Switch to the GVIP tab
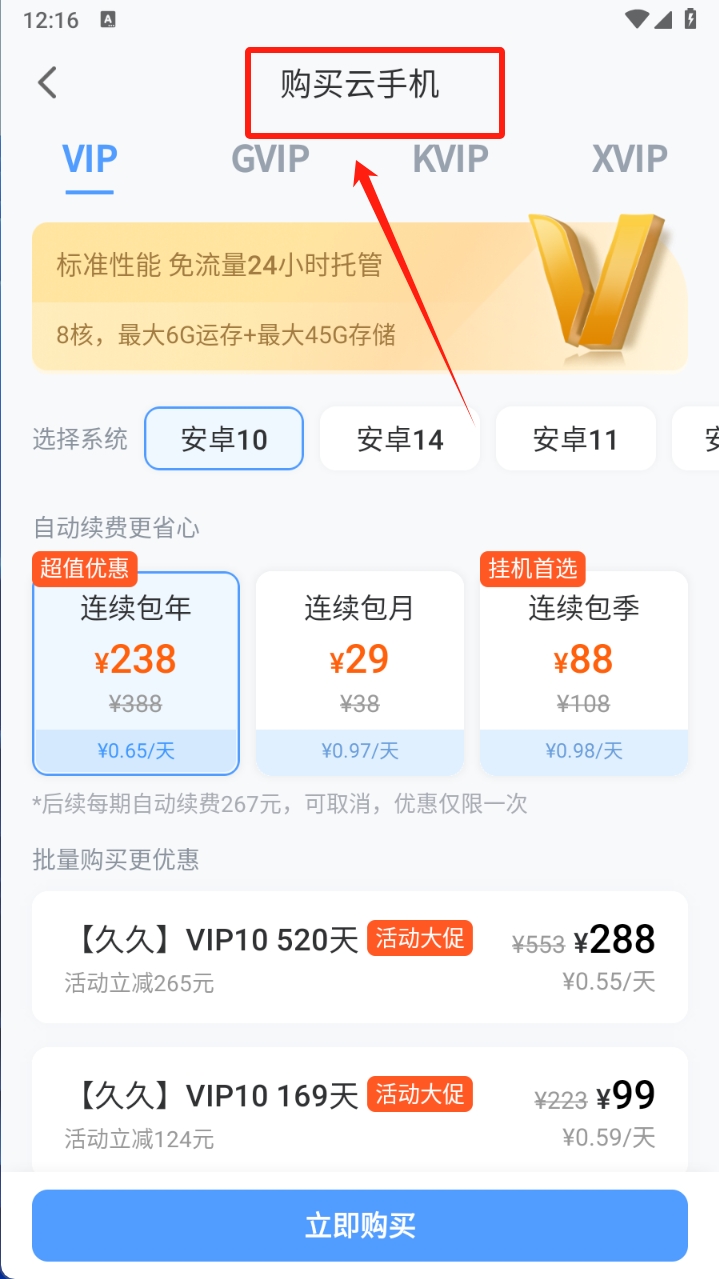This screenshot has height=1279, width=719. pos(270,159)
